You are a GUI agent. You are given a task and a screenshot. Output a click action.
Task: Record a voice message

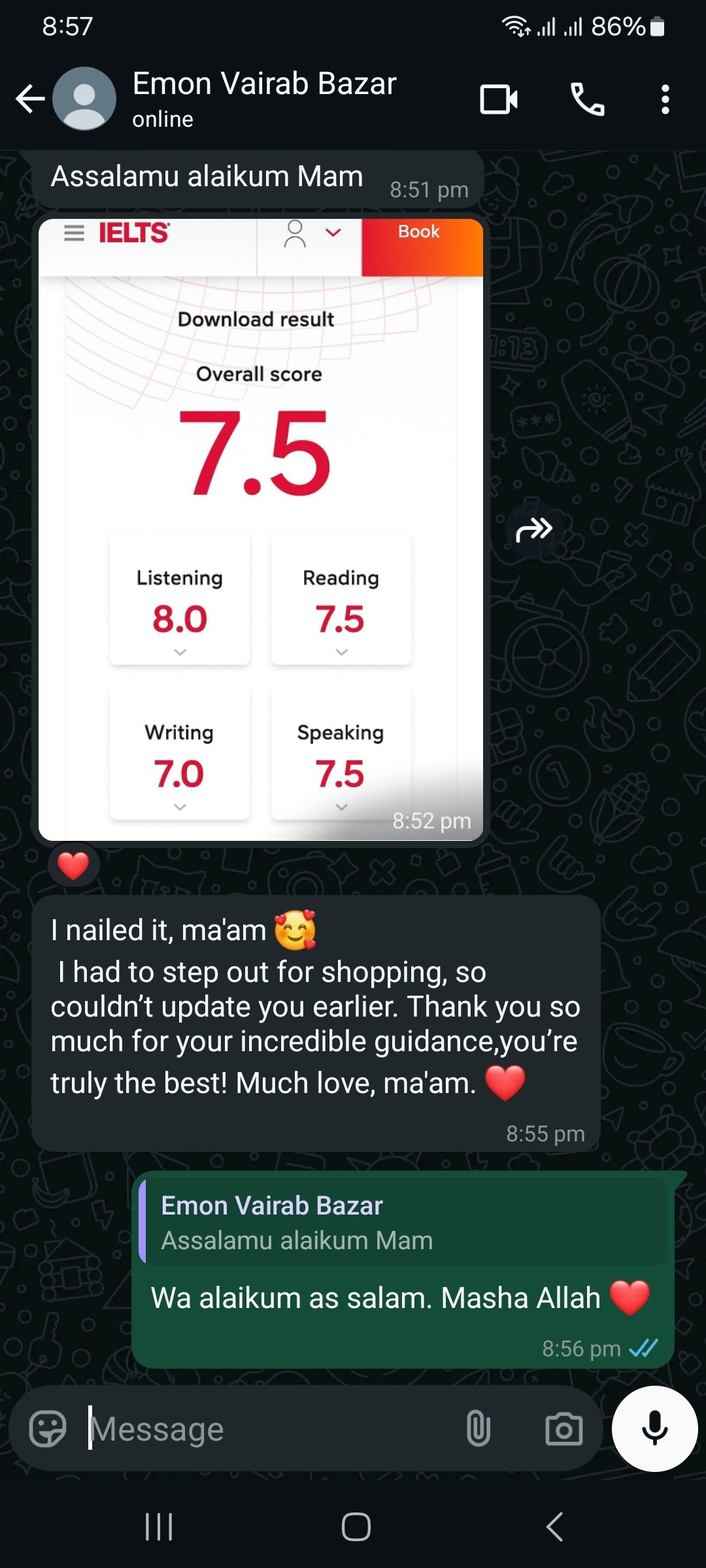tap(654, 1429)
